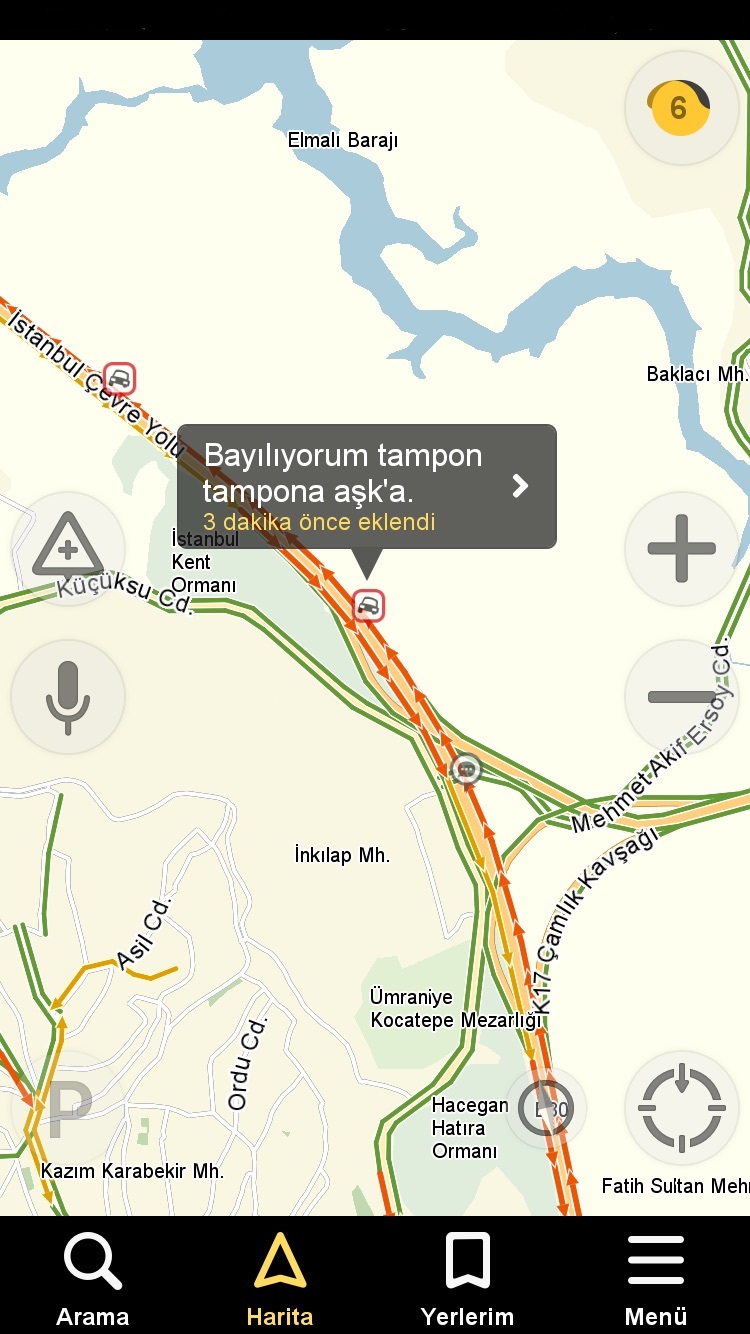Viewport: 750px width, 1334px height.
Task: Add a new road event report
Action: tap(68, 548)
